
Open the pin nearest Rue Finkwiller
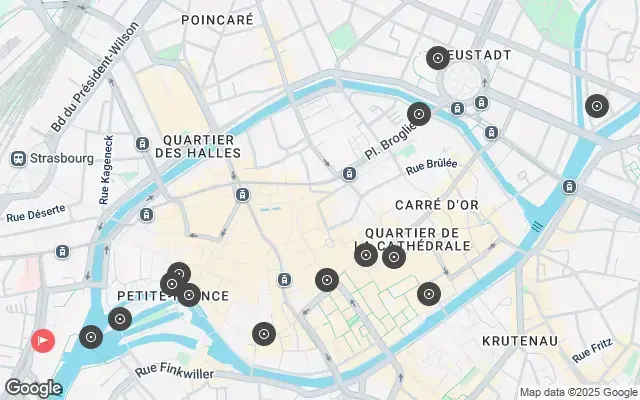[x=264, y=334]
